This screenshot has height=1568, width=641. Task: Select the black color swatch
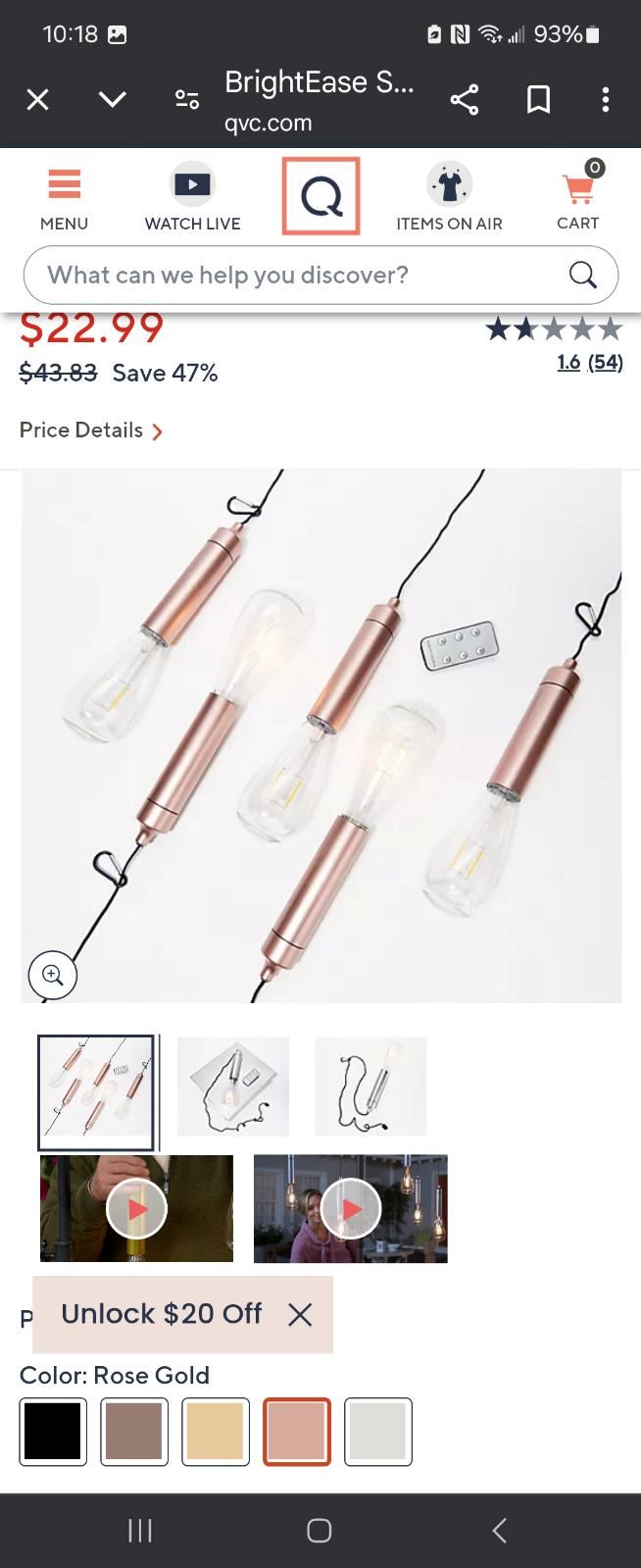(x=53, y=1432)
